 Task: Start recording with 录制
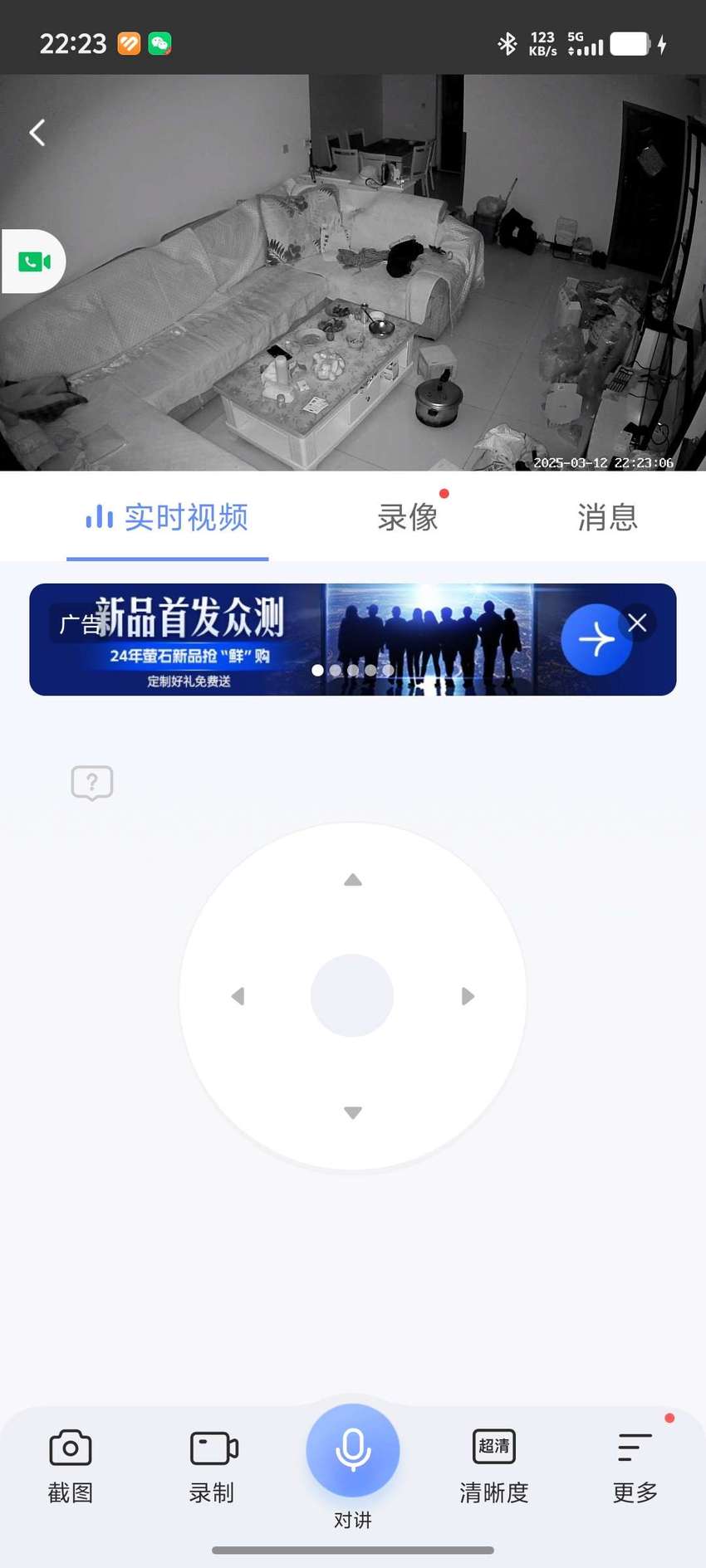point(213,1467)
